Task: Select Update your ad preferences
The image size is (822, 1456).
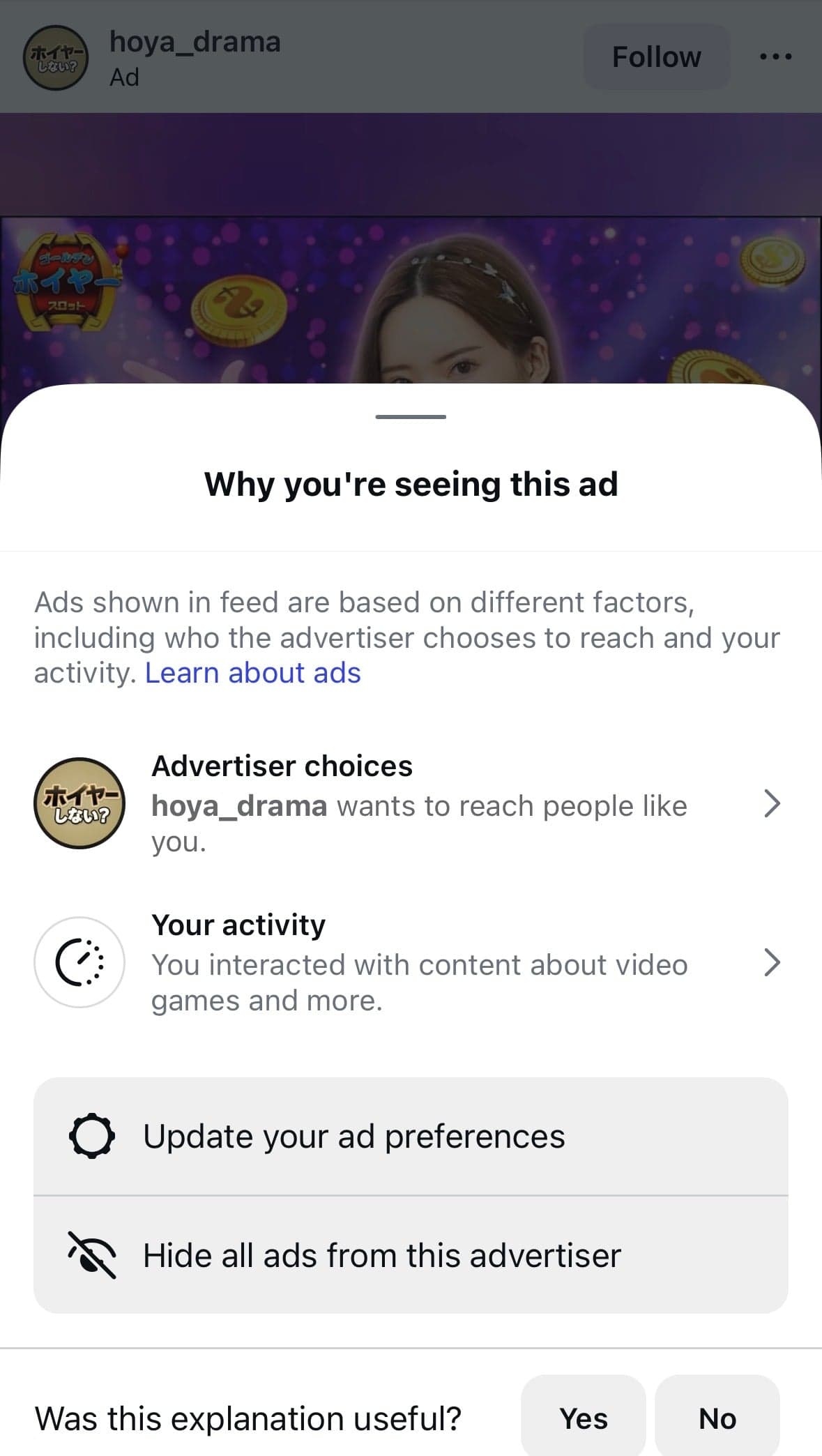Action: pyautogui.click(x=411, y=1136)
